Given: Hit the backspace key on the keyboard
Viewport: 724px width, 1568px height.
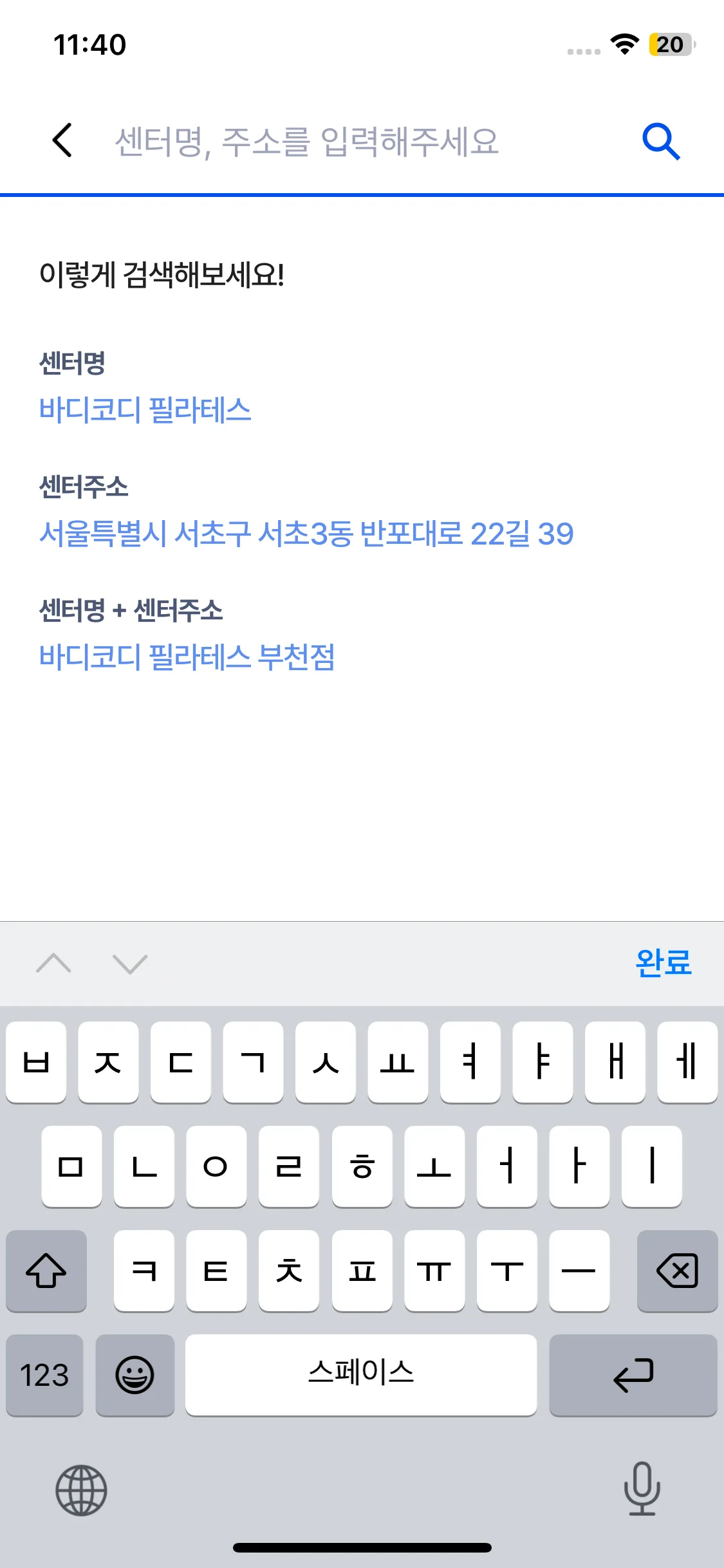Looking at the screenshot, I should coord(677,1271).
